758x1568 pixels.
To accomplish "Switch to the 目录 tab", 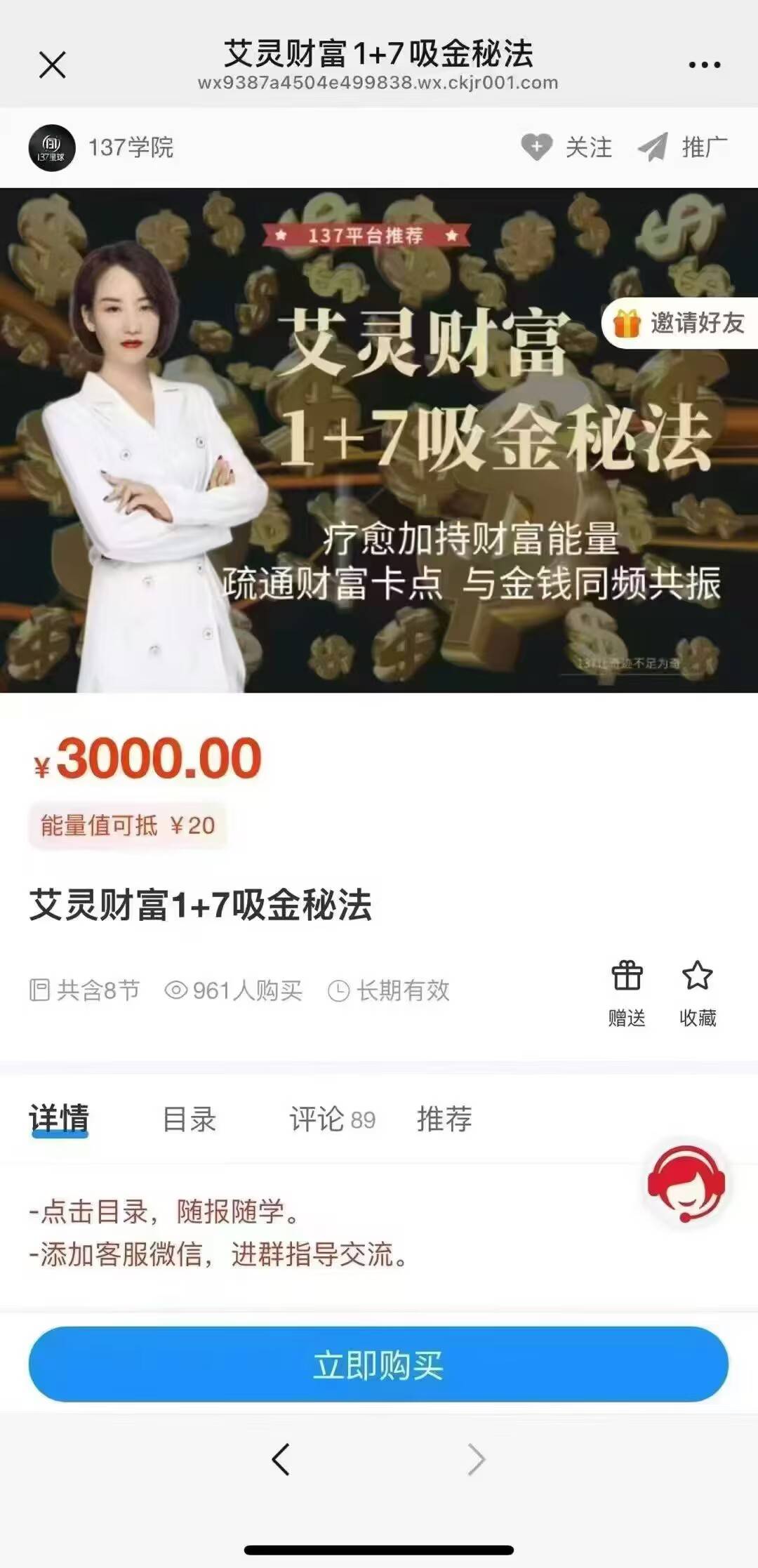I will [189, 1119].
